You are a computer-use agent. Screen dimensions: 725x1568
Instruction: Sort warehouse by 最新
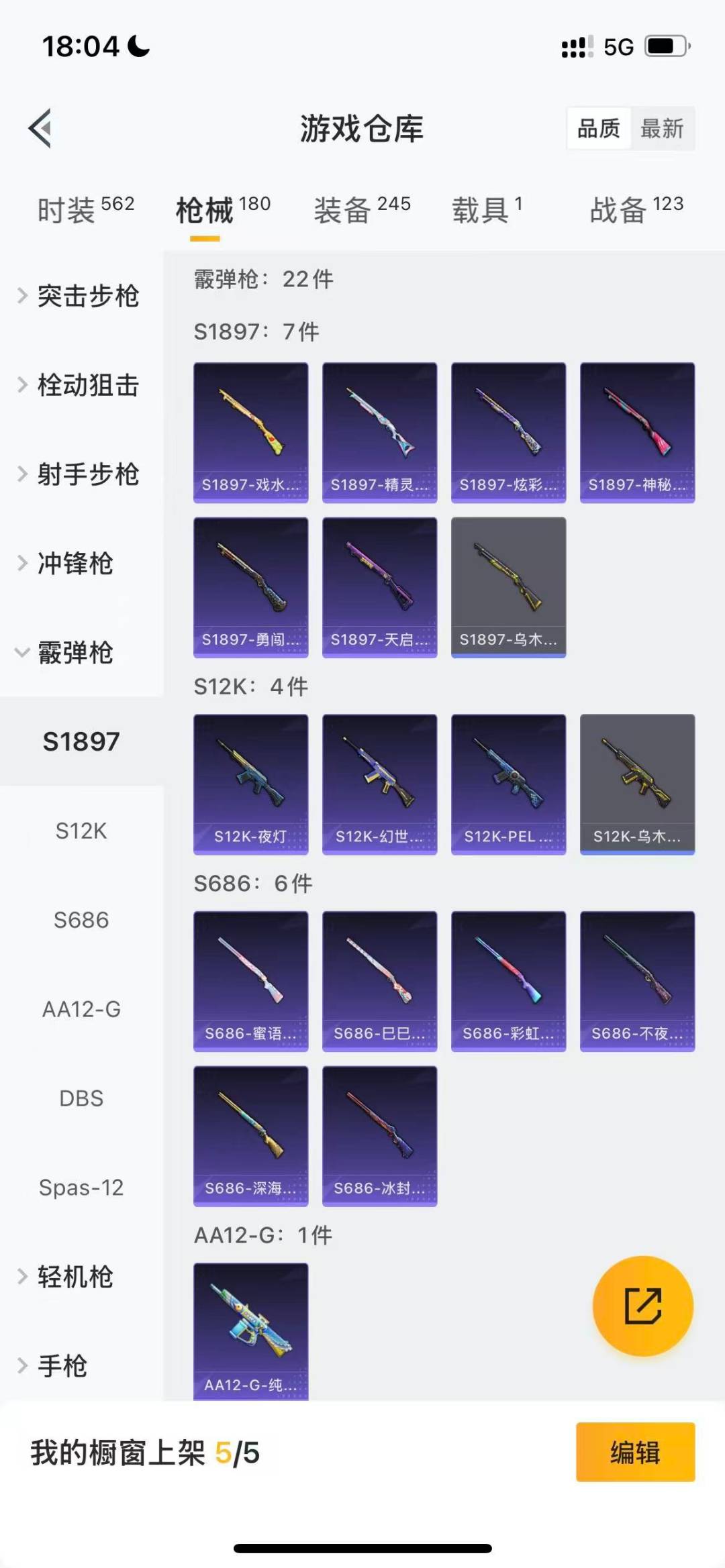point(662,128)
